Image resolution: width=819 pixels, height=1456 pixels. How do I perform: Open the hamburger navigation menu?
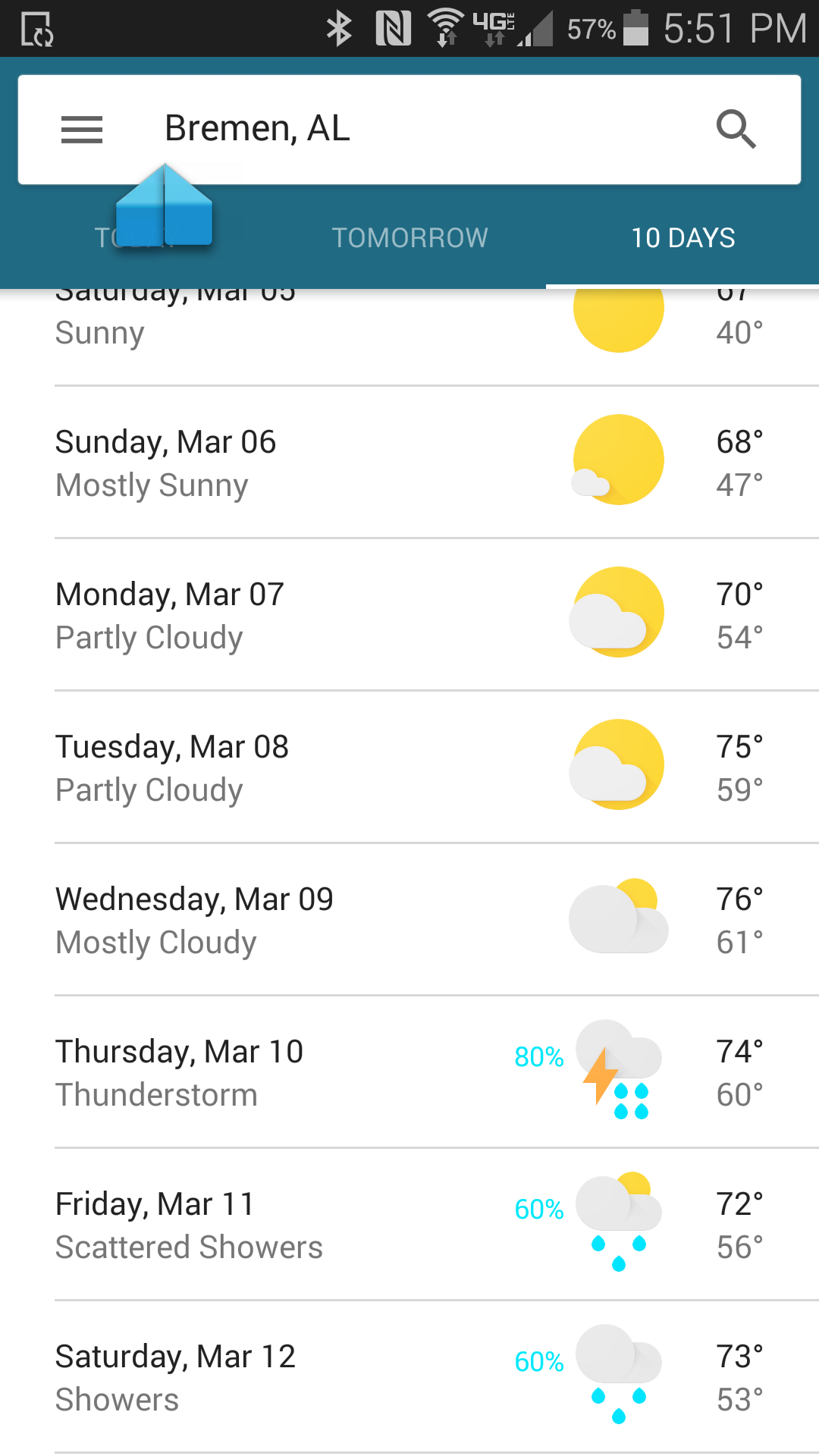tap(82, 130)
